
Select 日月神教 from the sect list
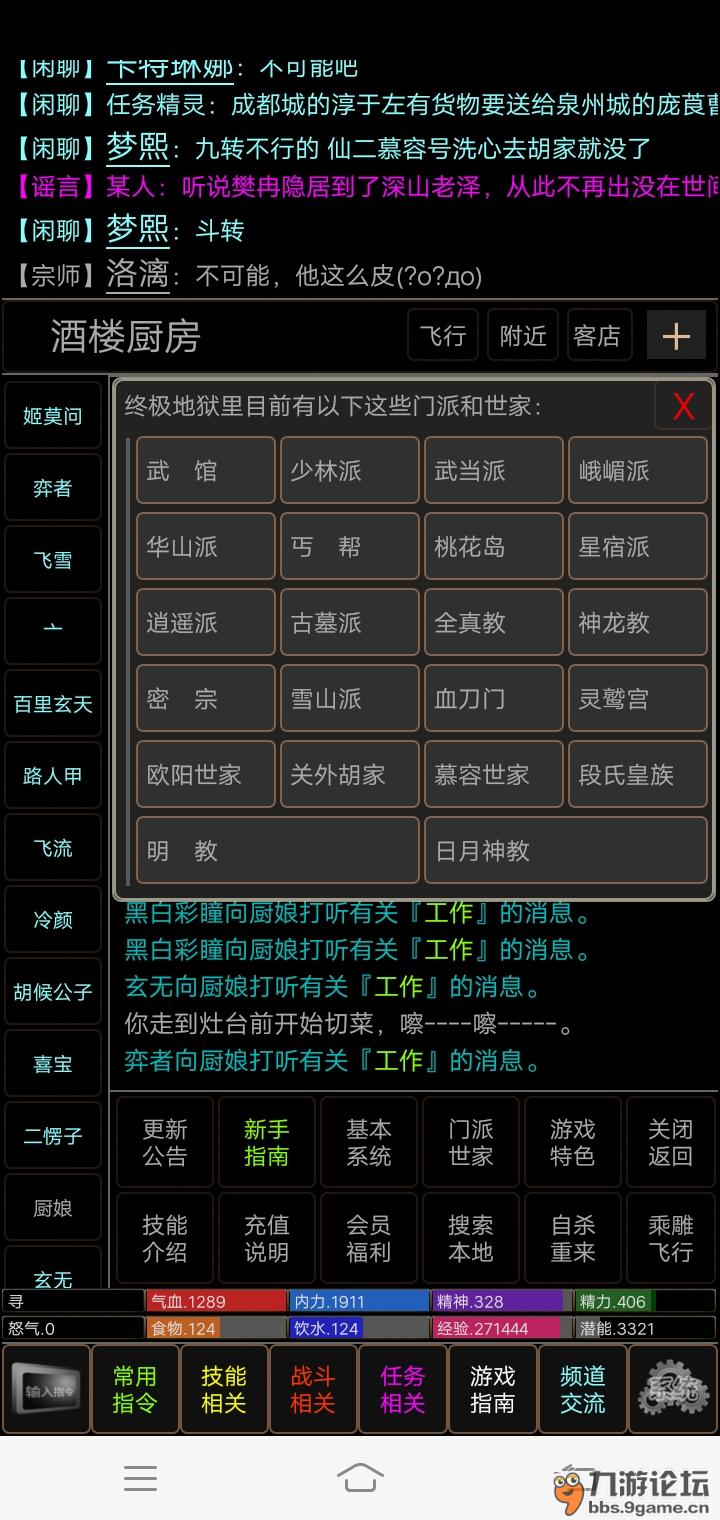pyautogui.click(x=566, y=850)
